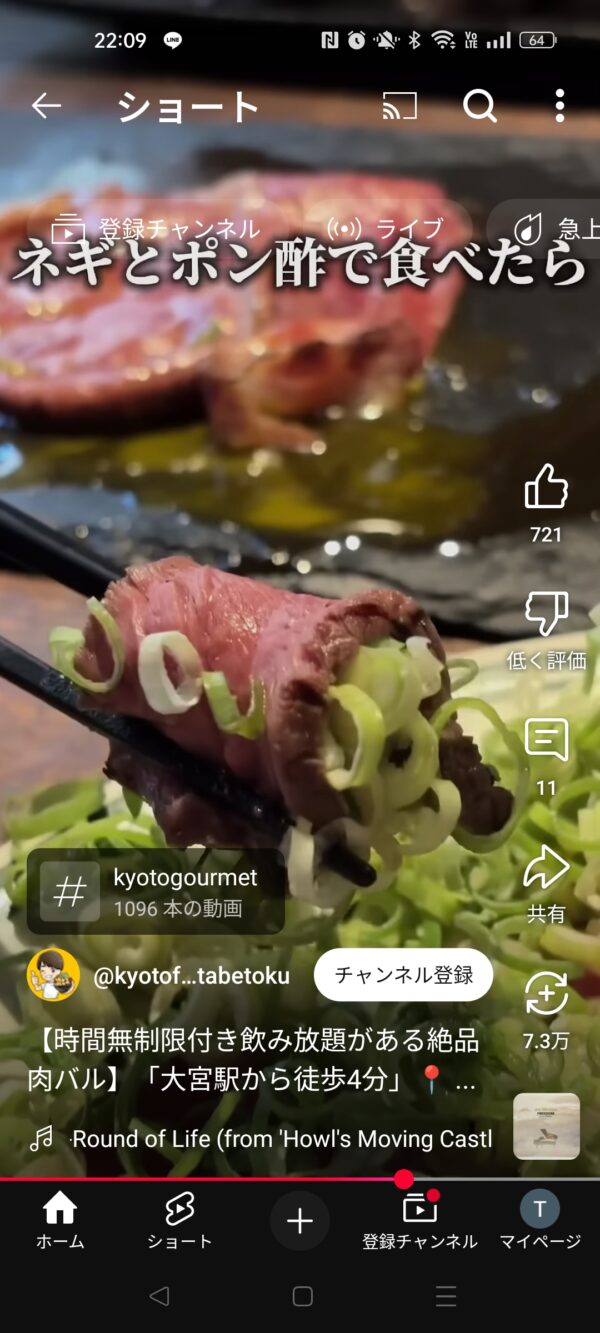Go back using the top arrow
This screenshot has width=600, height=1333.
pyautogui.click(x=46, y=106)
